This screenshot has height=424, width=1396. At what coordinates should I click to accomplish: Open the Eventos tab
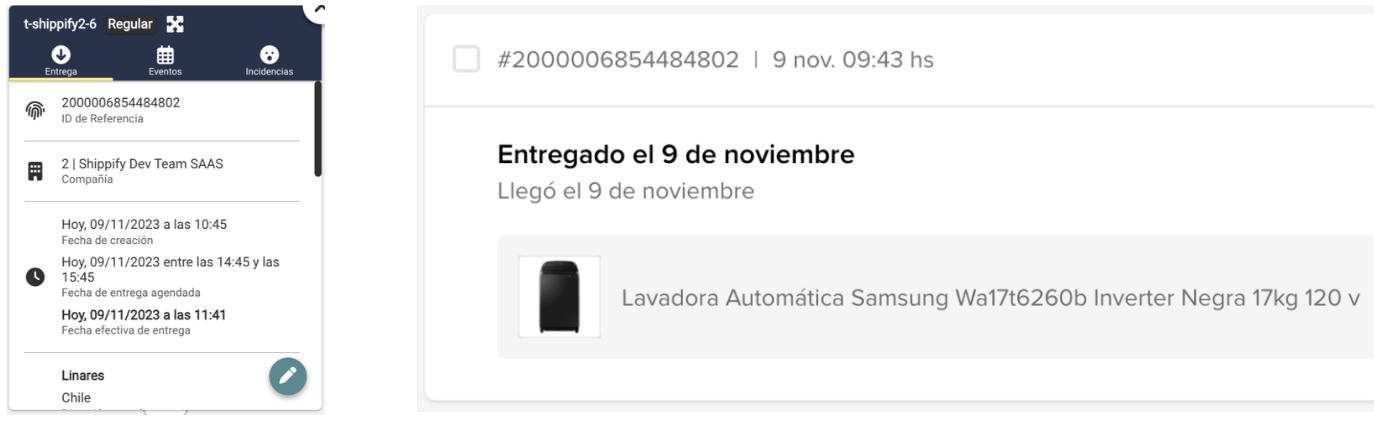click(165, 60)
